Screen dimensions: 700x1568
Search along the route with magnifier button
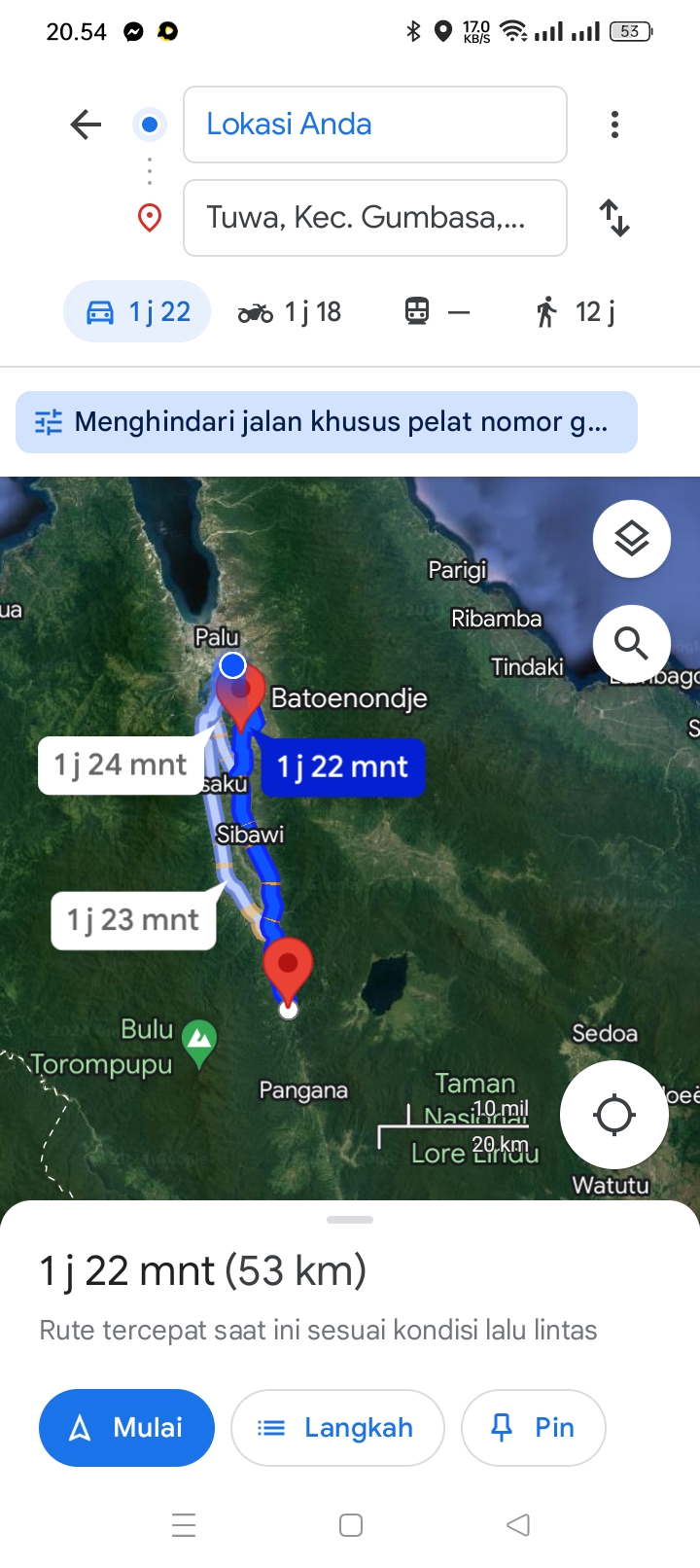[632, 643]
